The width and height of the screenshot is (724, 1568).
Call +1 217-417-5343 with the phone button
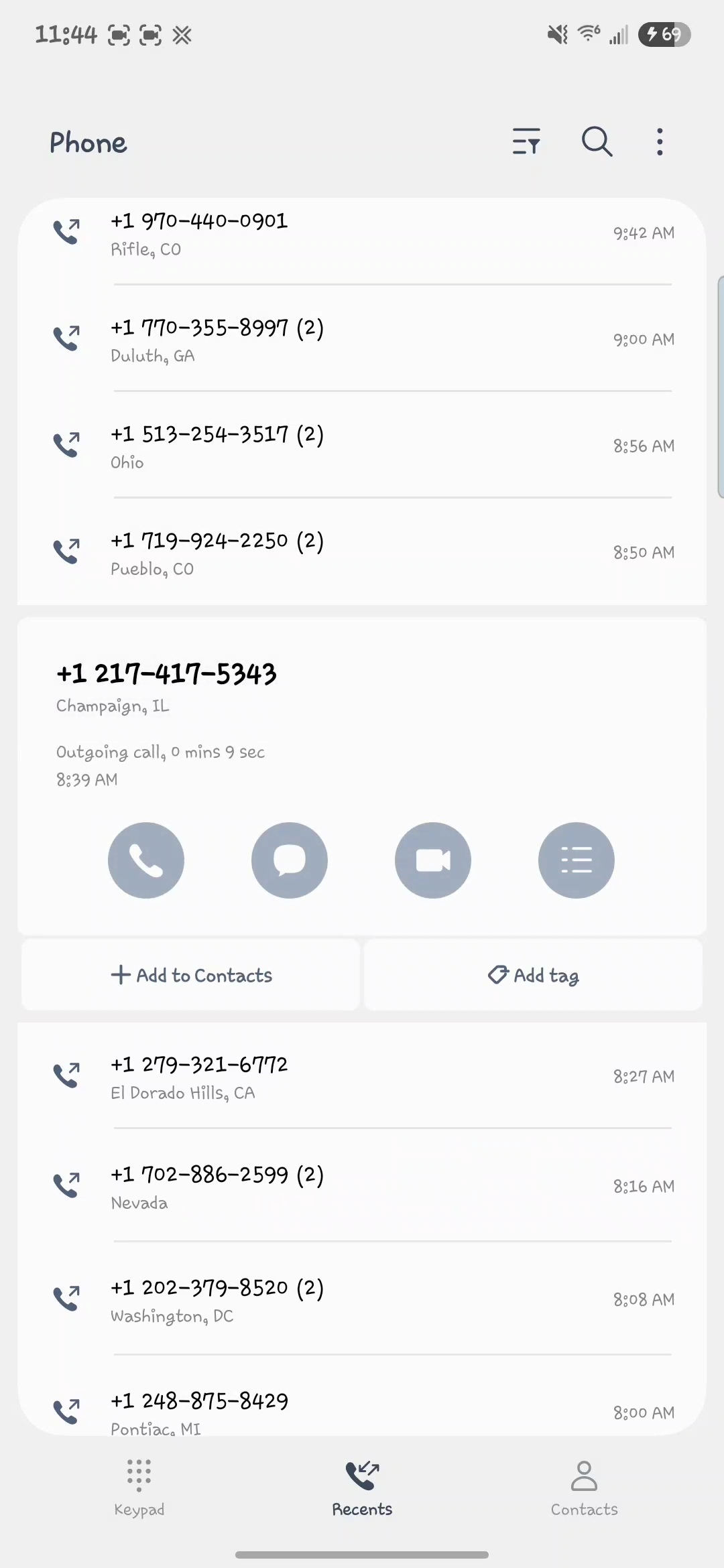pyautogui.click(x=146, y=860)
